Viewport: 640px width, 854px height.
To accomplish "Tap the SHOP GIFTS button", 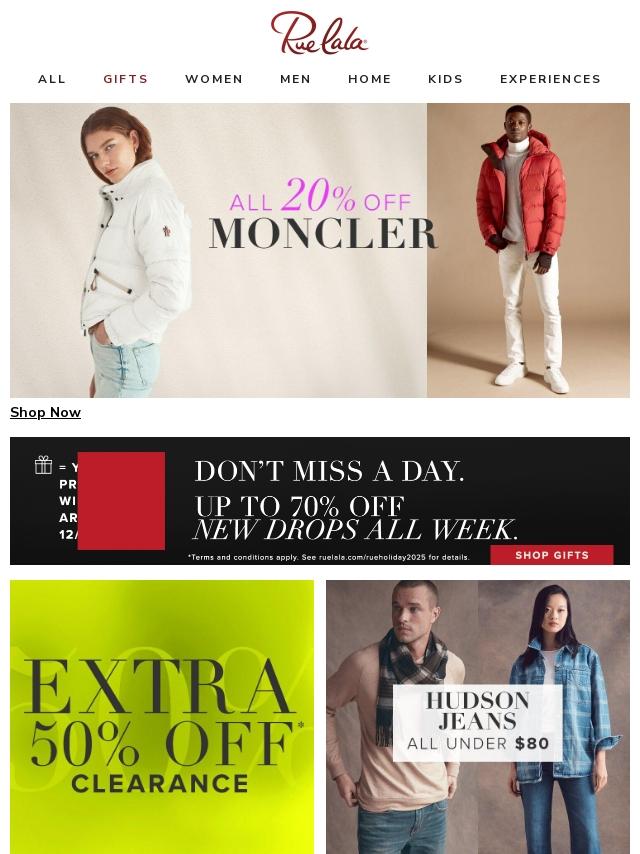I will click(552, 555).
